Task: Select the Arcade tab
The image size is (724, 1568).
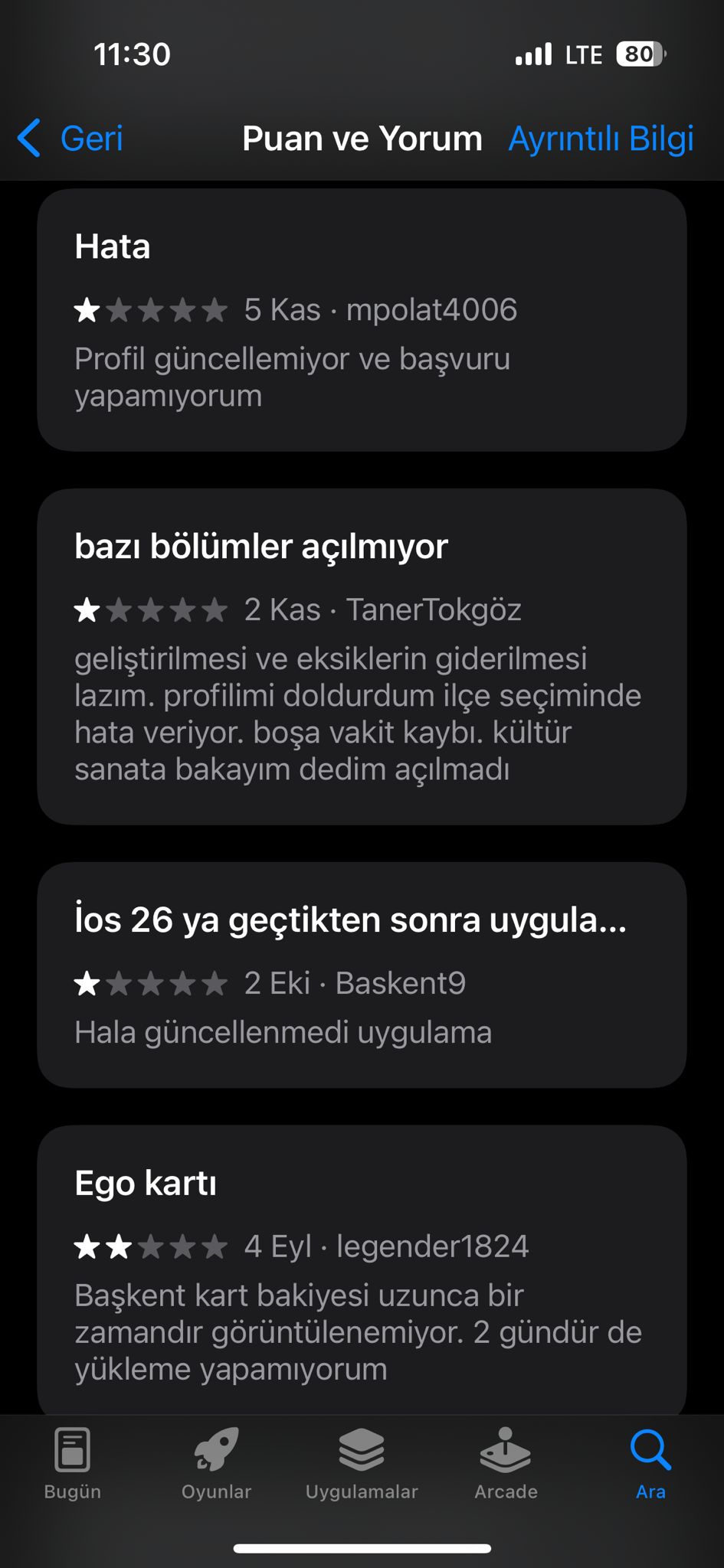Action: click(506, 1464)
